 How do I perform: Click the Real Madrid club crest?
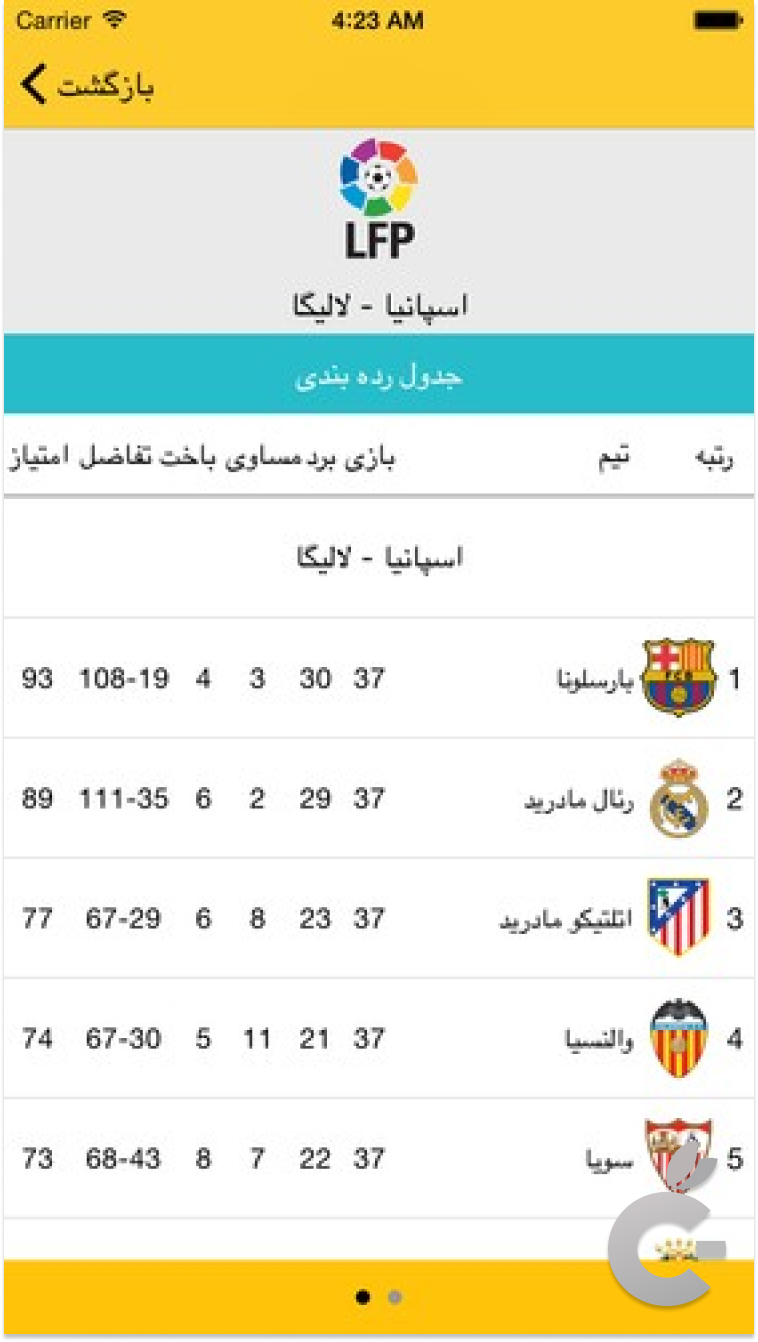tap(679, 798)
